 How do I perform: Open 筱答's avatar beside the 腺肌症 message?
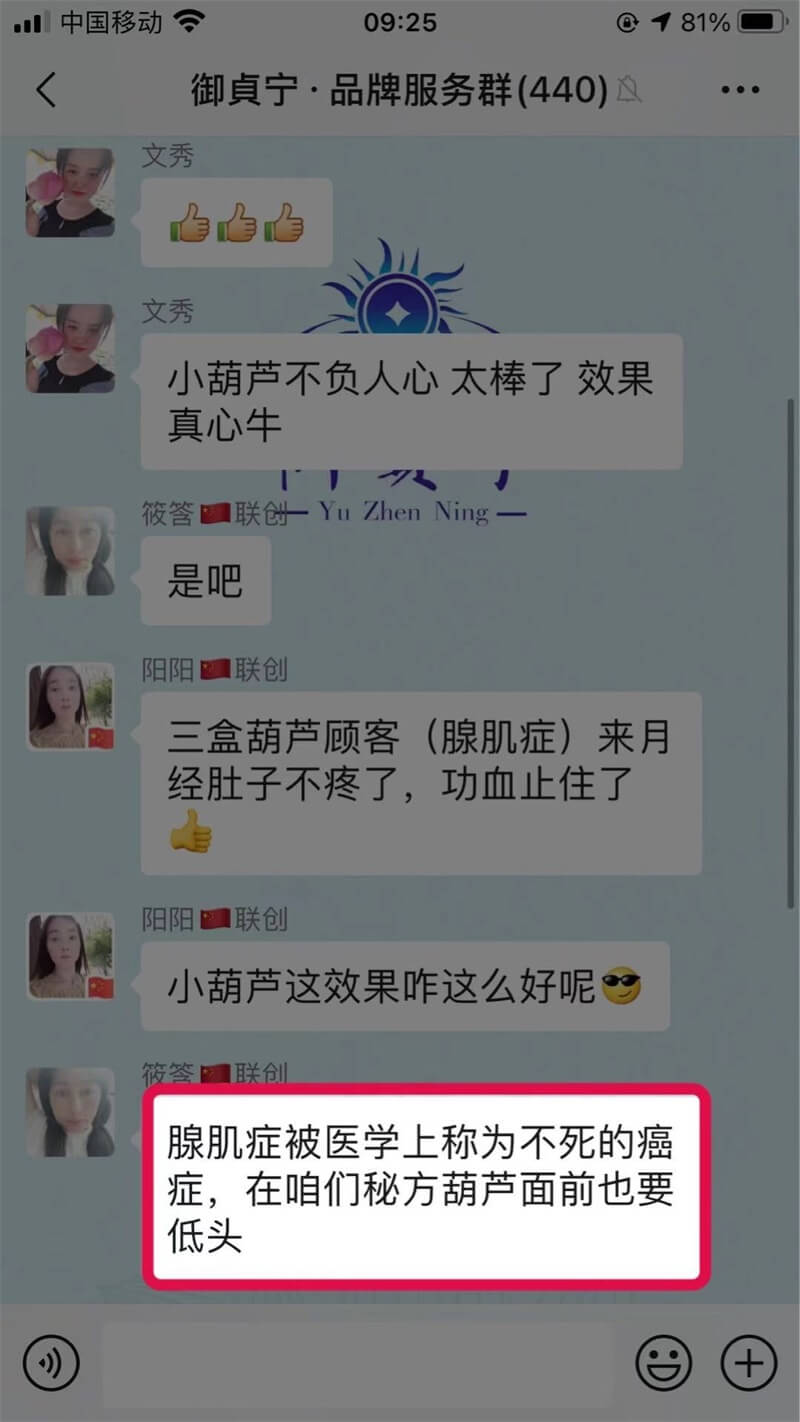tap(70, 1111)
